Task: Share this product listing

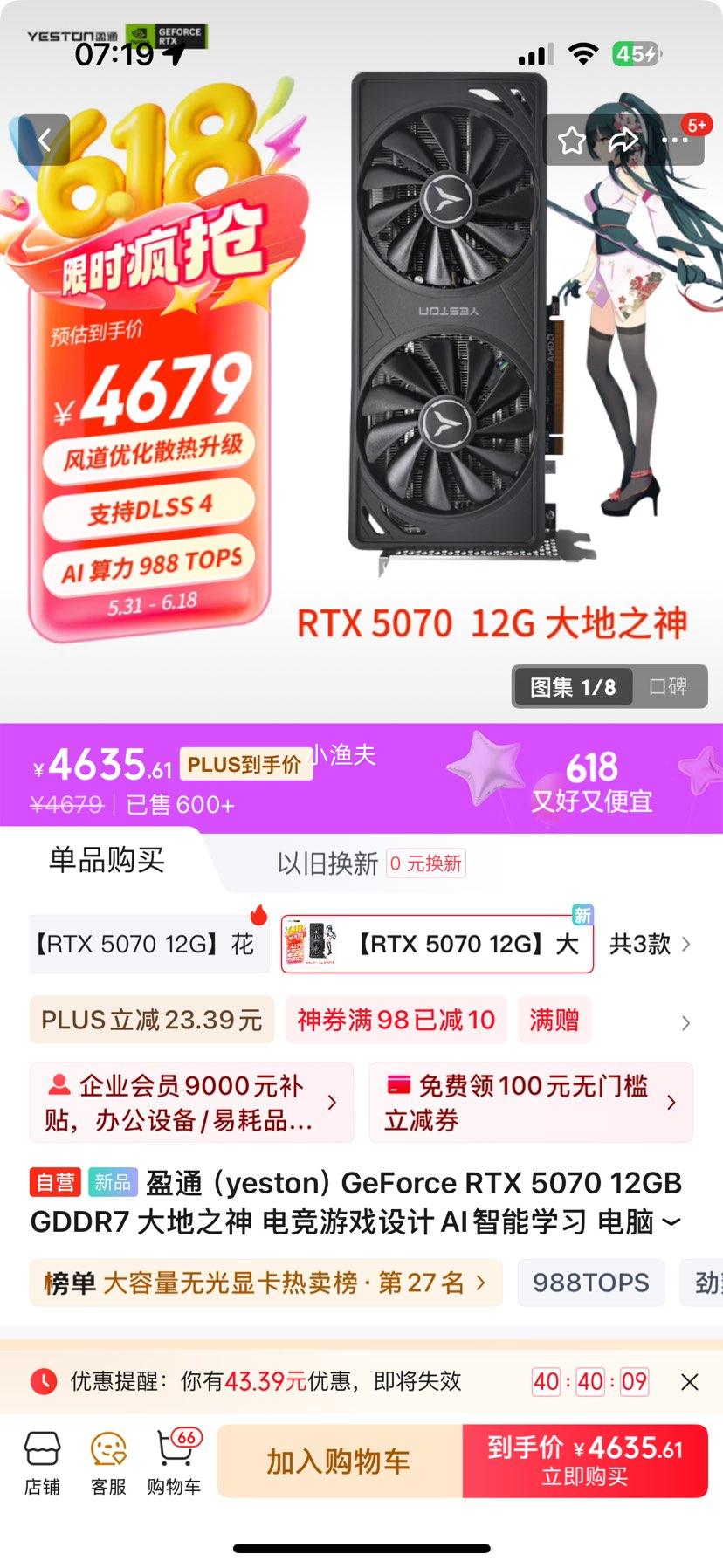Action: coord(623,140)
